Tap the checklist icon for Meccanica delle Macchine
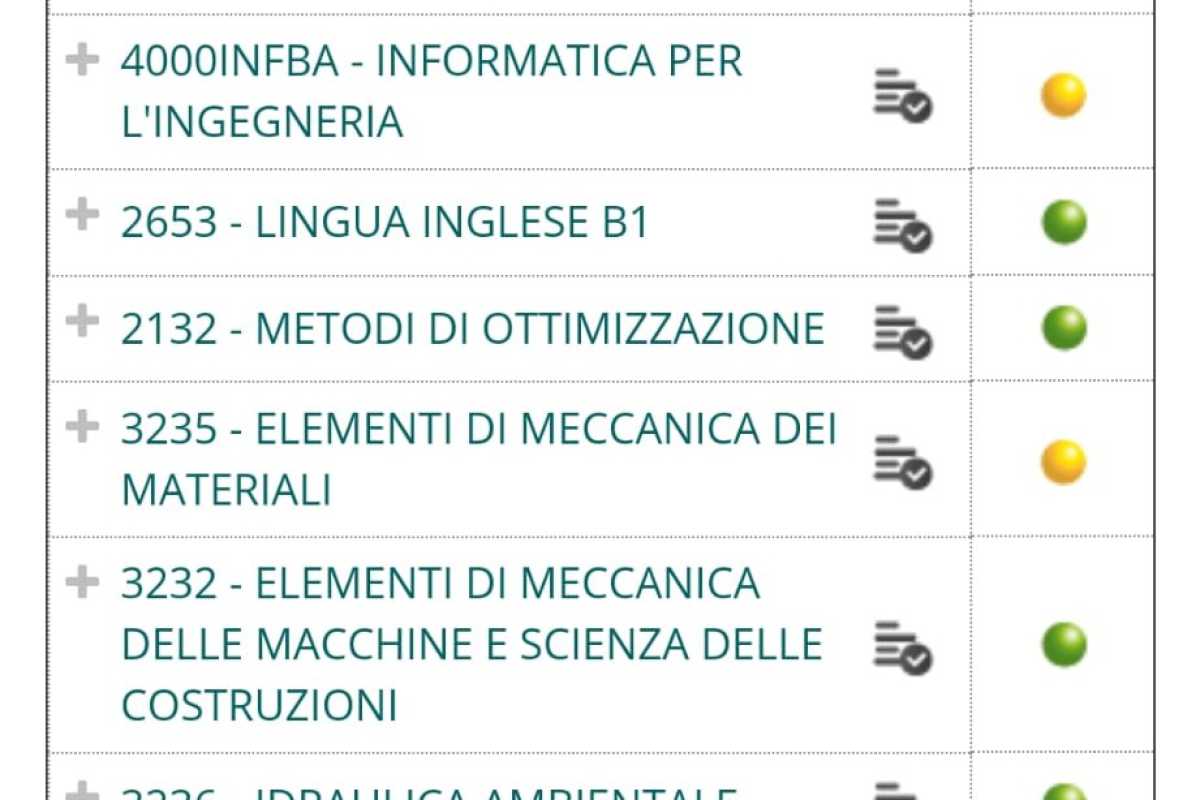This screenshot has height=800, width=1200. [903, 647]
